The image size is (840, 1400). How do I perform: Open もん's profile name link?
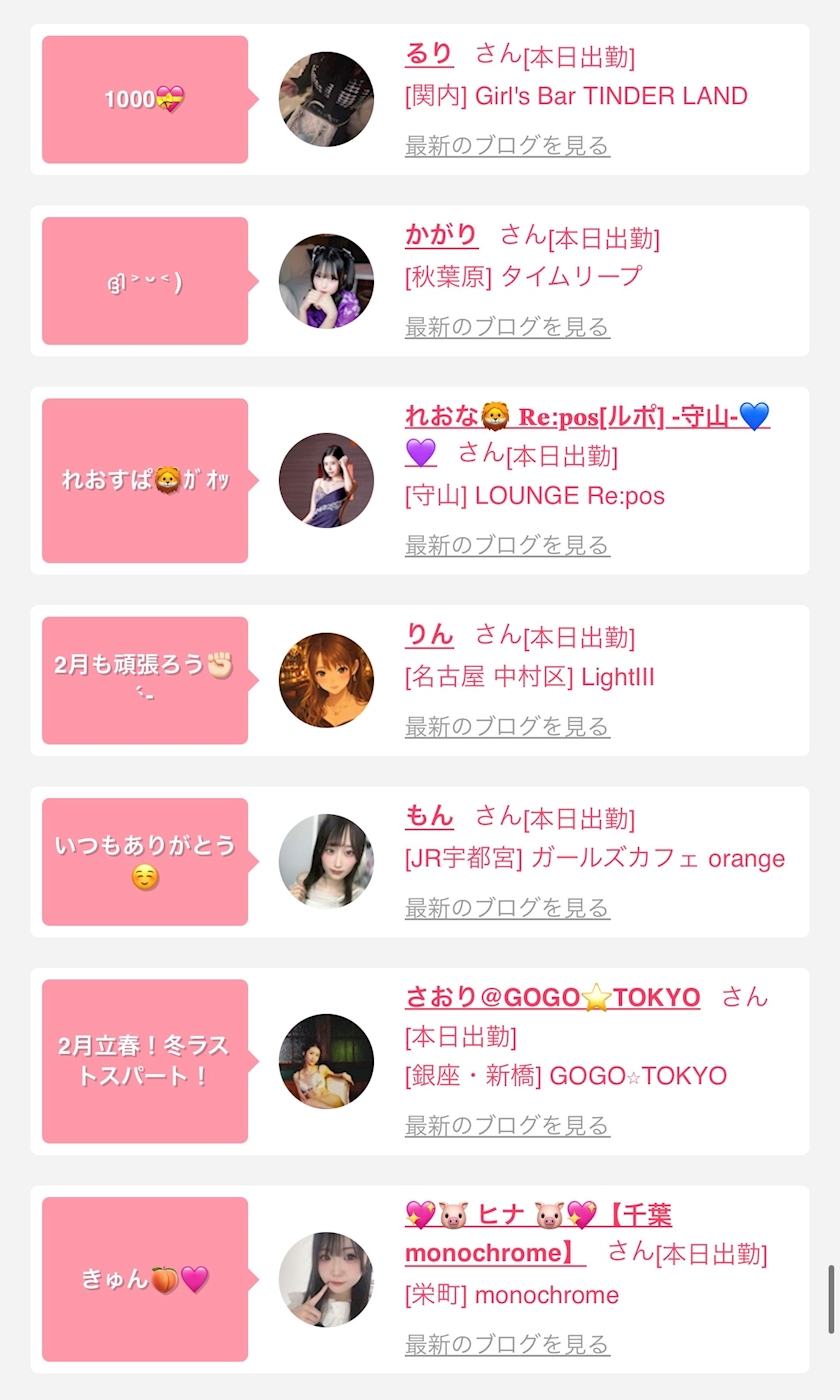[x=429, y=816]
